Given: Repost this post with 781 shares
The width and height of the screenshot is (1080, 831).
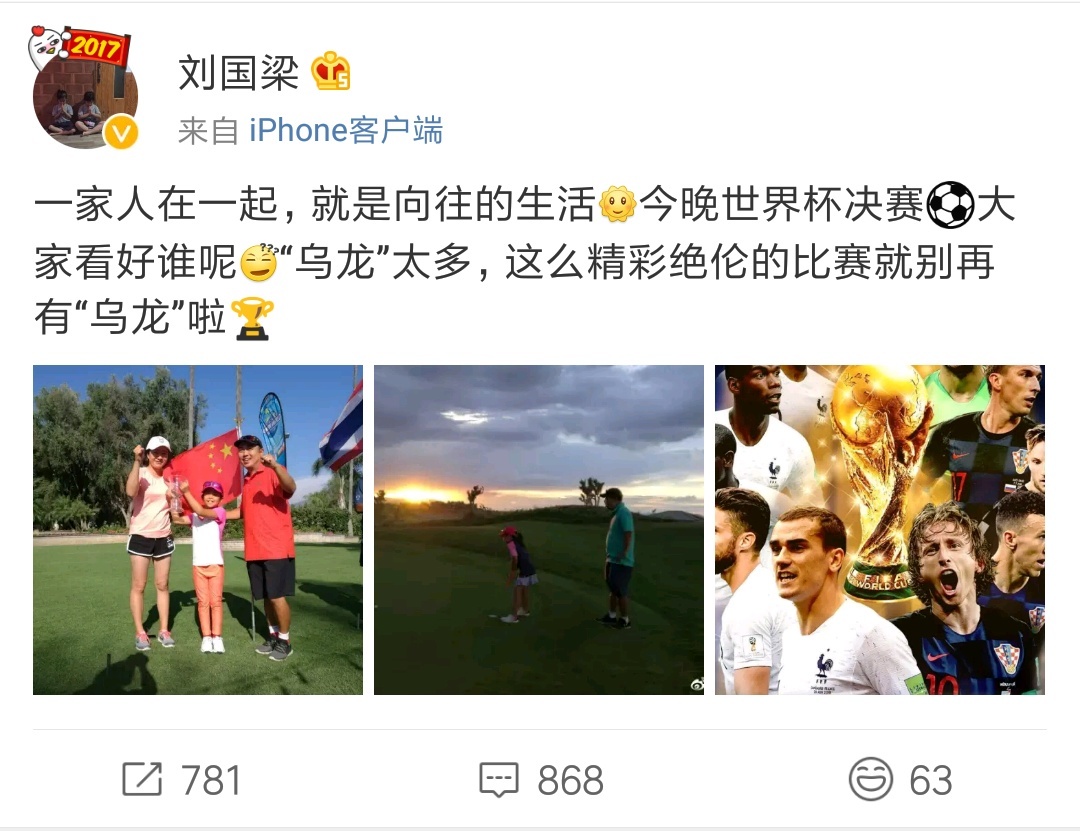Looking at the screenshot, I should [x=182, y=780].
